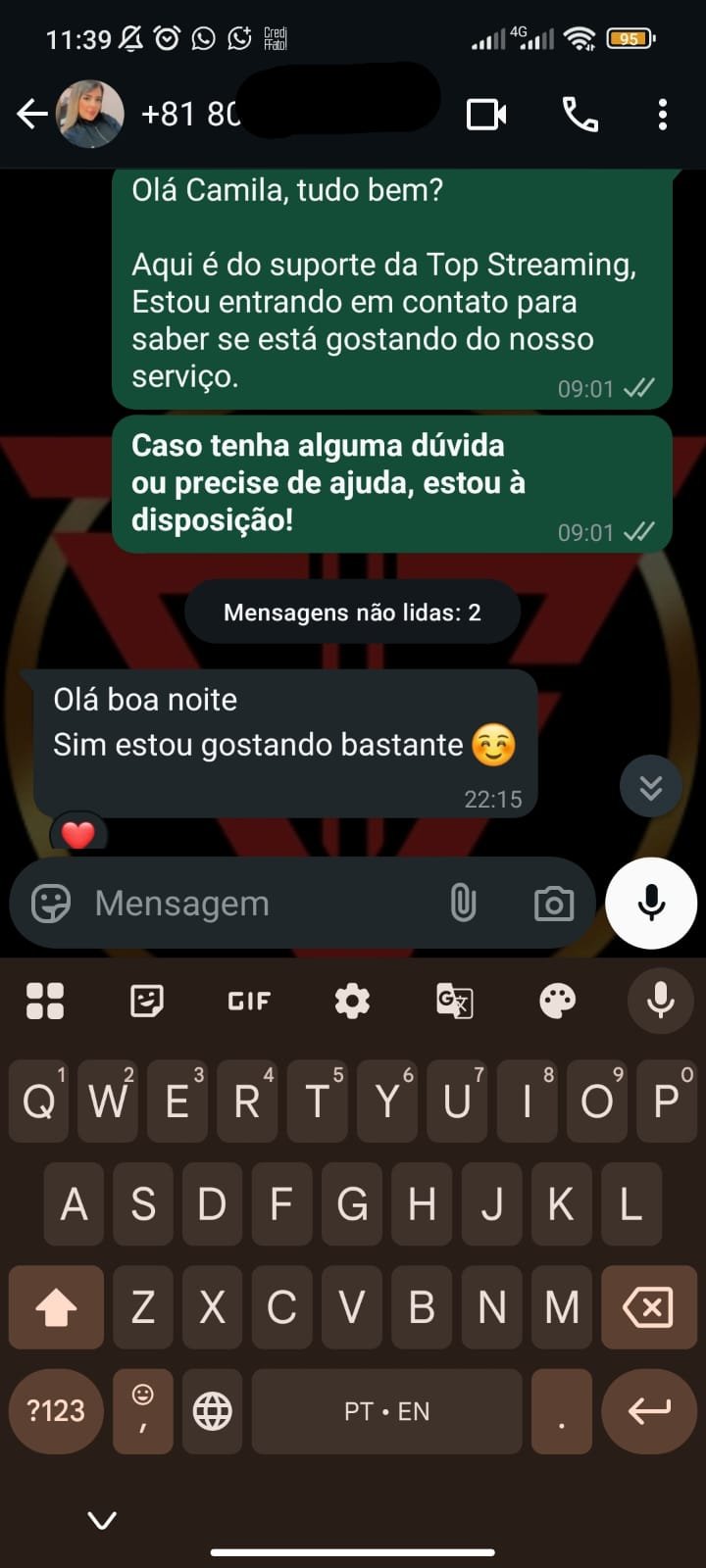Open the sticker and emoji picker

coord(51,904)
